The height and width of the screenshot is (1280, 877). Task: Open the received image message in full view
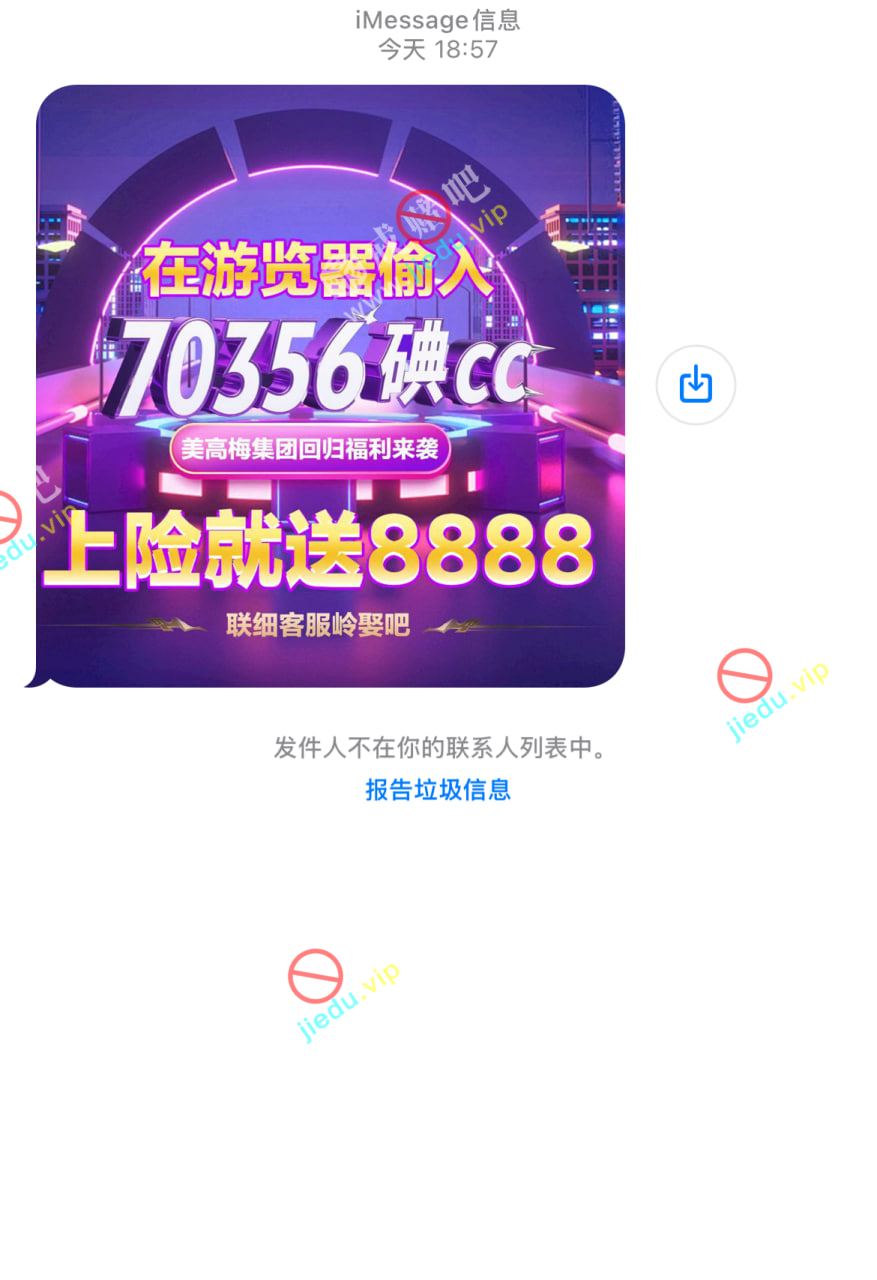click(x=330, y=386)
